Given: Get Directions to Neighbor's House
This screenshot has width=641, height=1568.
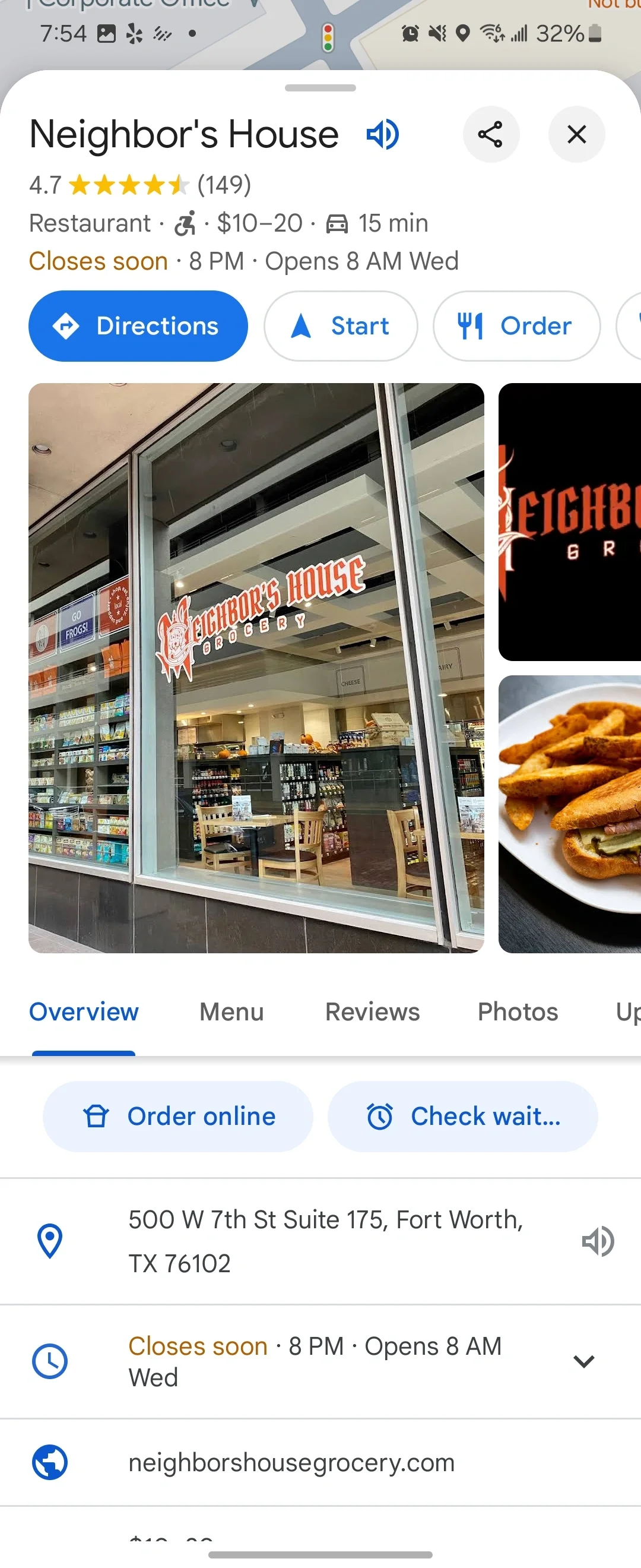Looking at the screenshot, I should click(138, 326).
